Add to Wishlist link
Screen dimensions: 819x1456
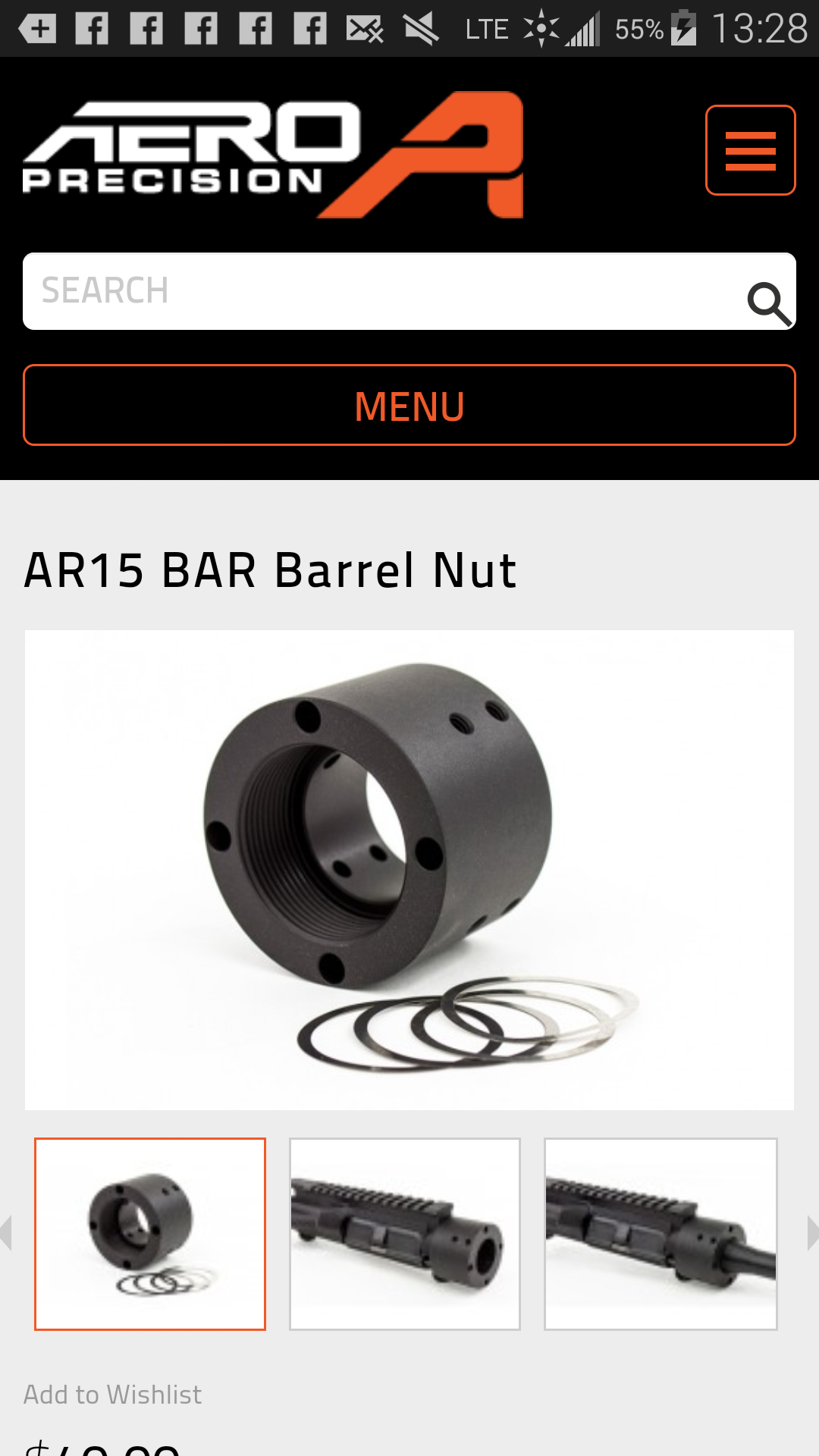(112, 1395)
